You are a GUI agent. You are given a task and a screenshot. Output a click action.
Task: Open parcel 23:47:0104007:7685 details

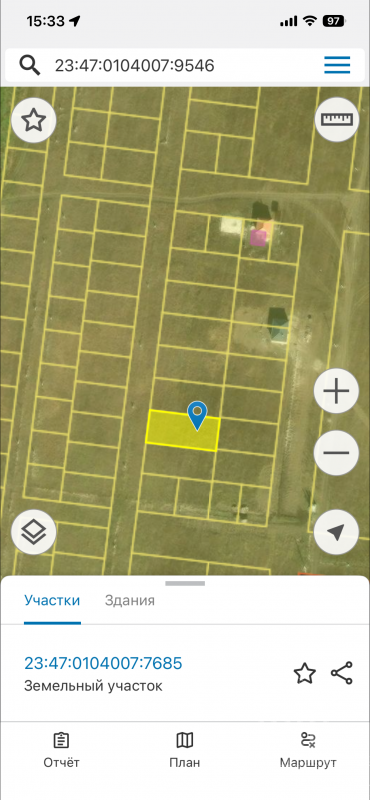tap(103, 663)
